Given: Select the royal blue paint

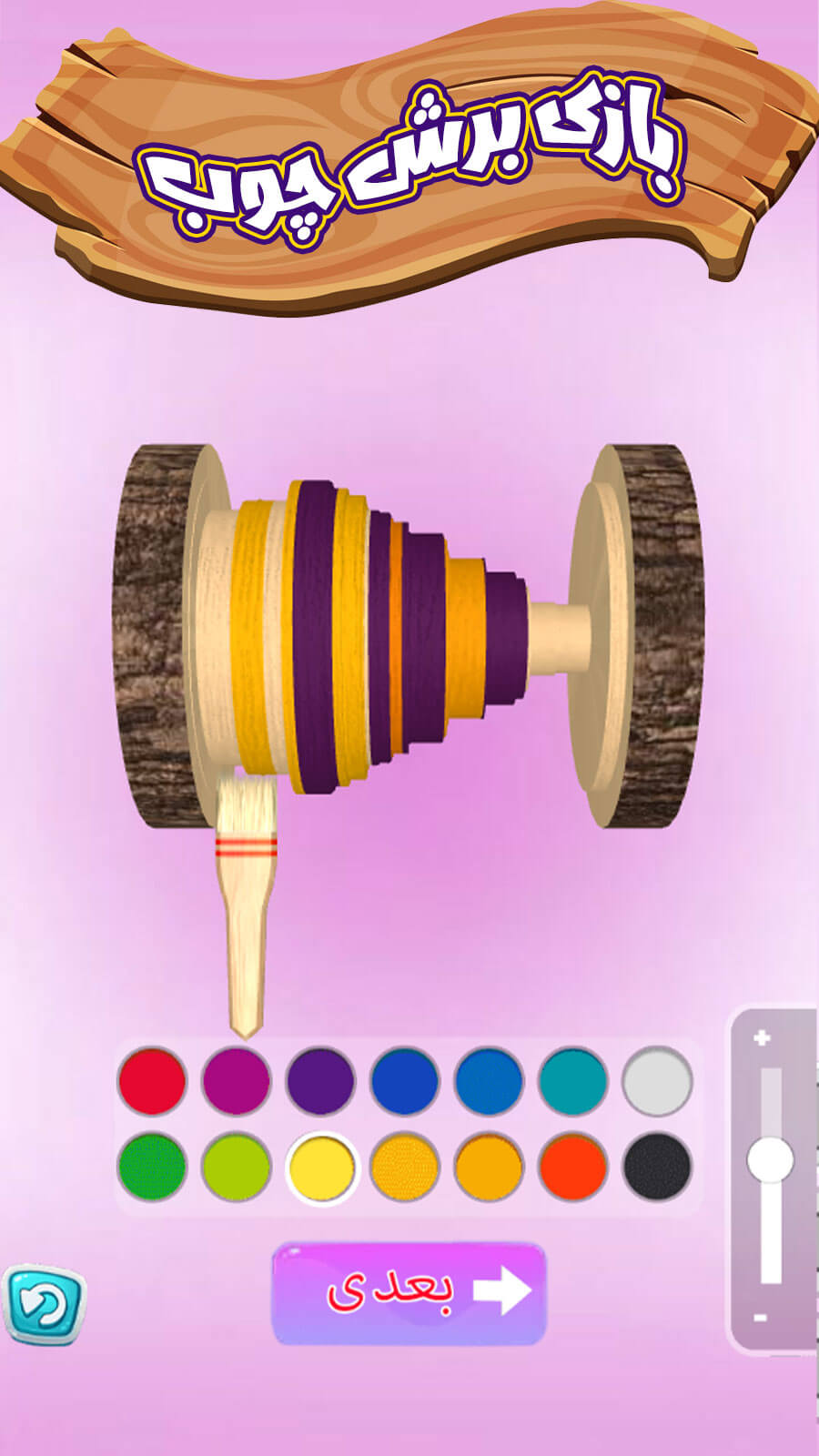Looking at the screenshot, I should [405, 1081].
